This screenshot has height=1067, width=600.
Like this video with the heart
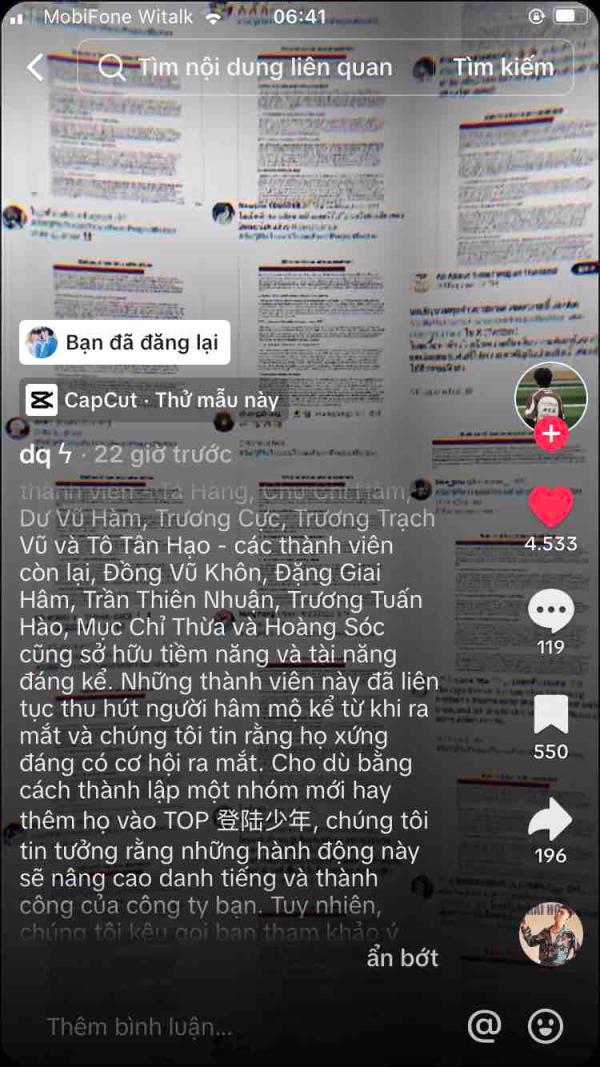(x=551, y=507)
